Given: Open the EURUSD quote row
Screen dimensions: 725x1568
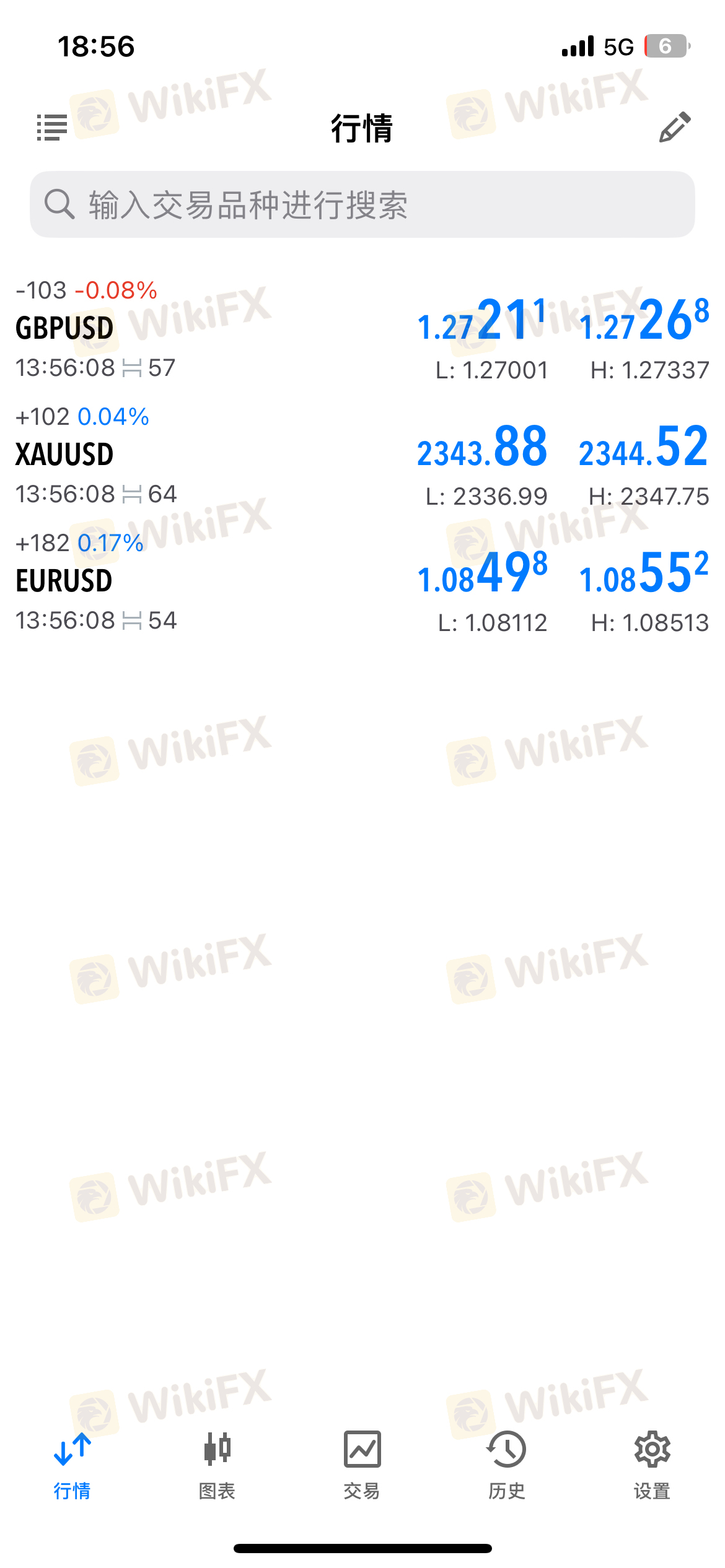Looking at the screenshot, I should tap(362, 583).
